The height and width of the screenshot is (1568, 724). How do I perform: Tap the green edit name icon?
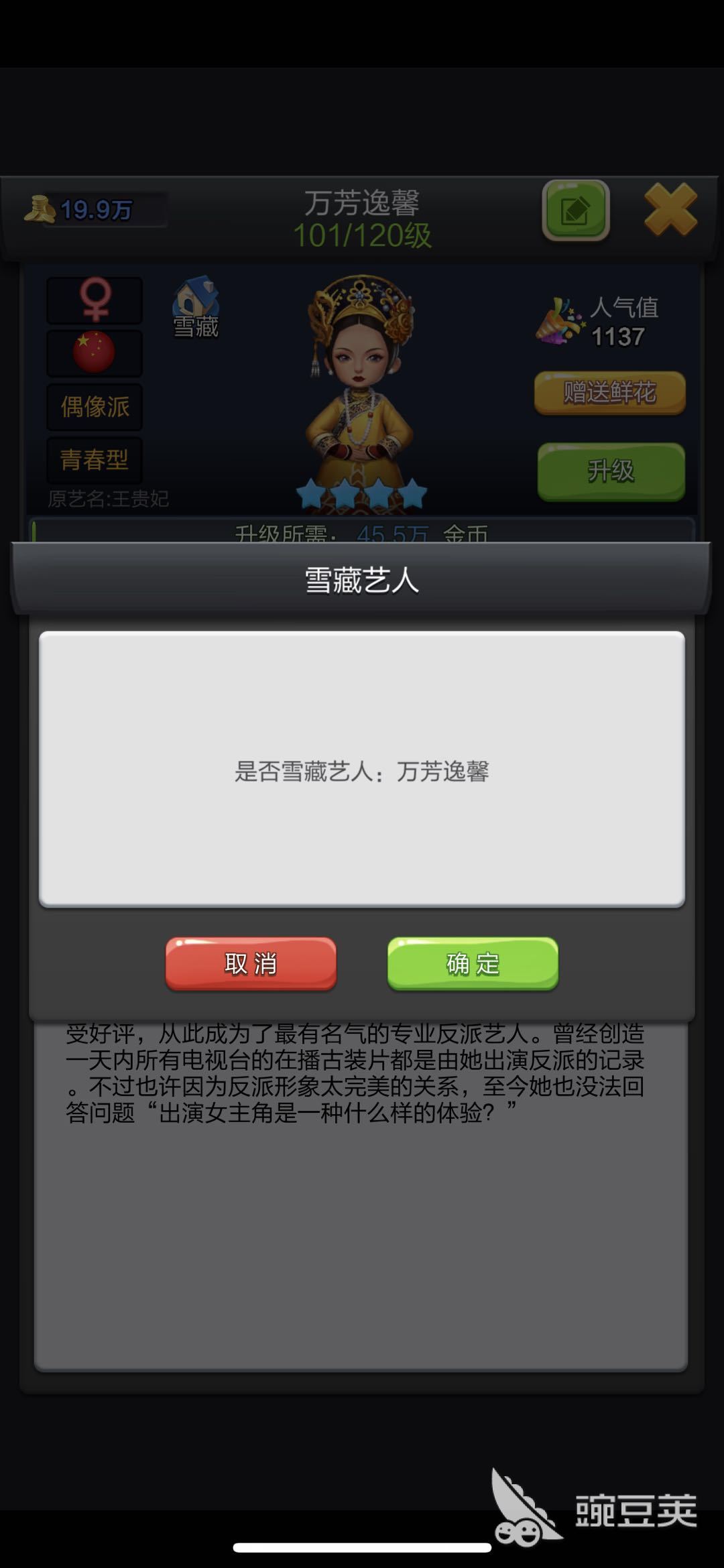click(x=575, y=210)
